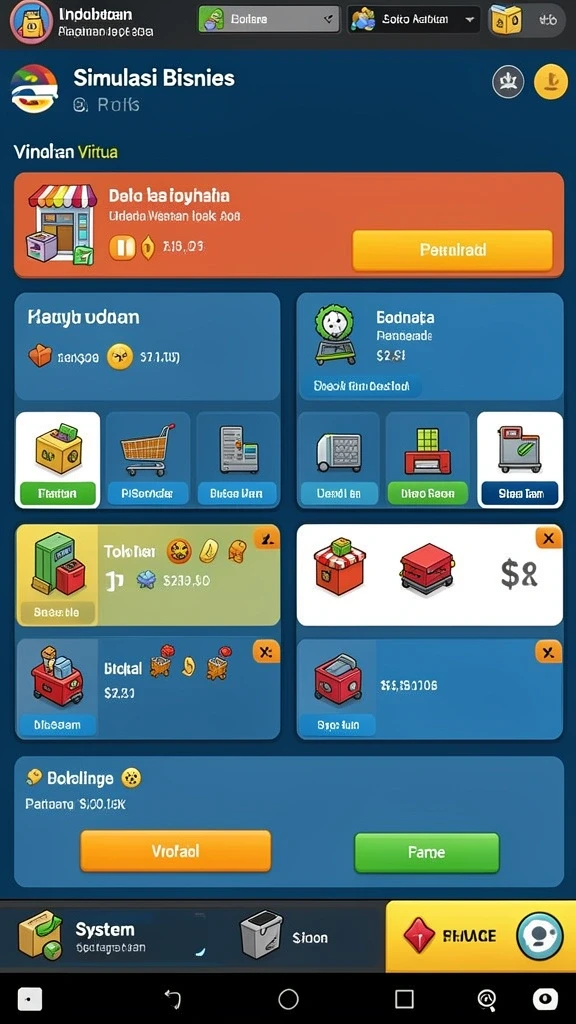Open the Boilere dropdown in top bar
The width and height of the screenshot is (576, 1024).
[268, 20]
